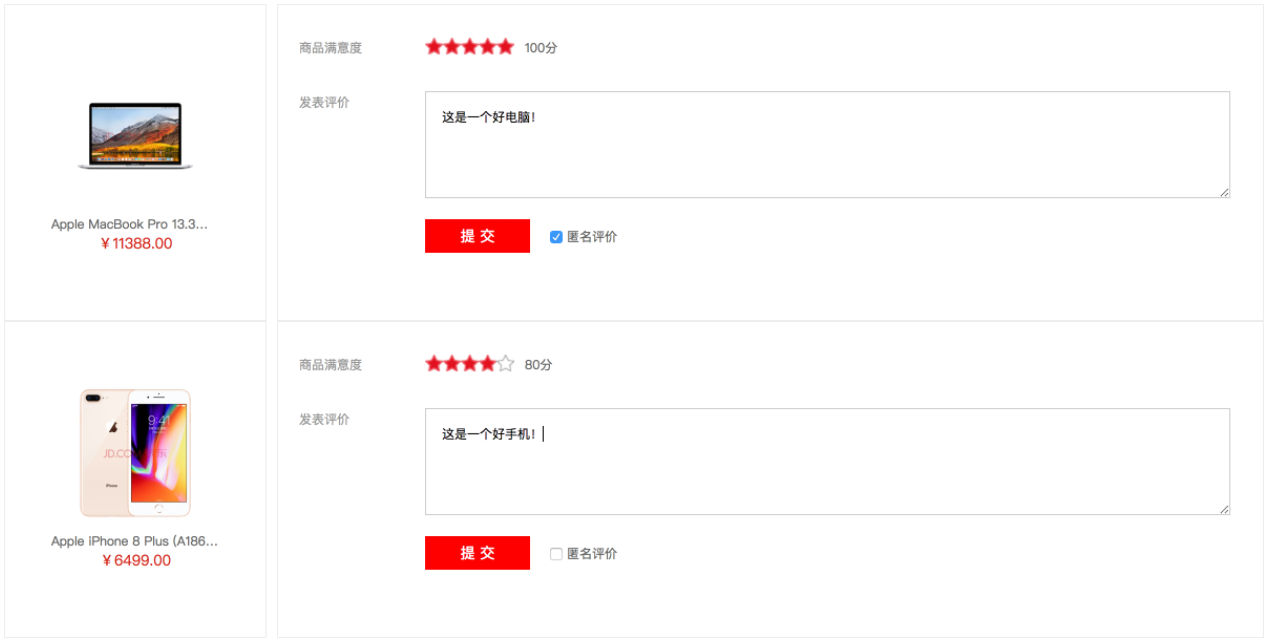Image resolution: width=1264 pixels, height=642 pixels.
Task: Uncheck anonymous review for MacBook Pro
Action: click(x=556, y=237)
